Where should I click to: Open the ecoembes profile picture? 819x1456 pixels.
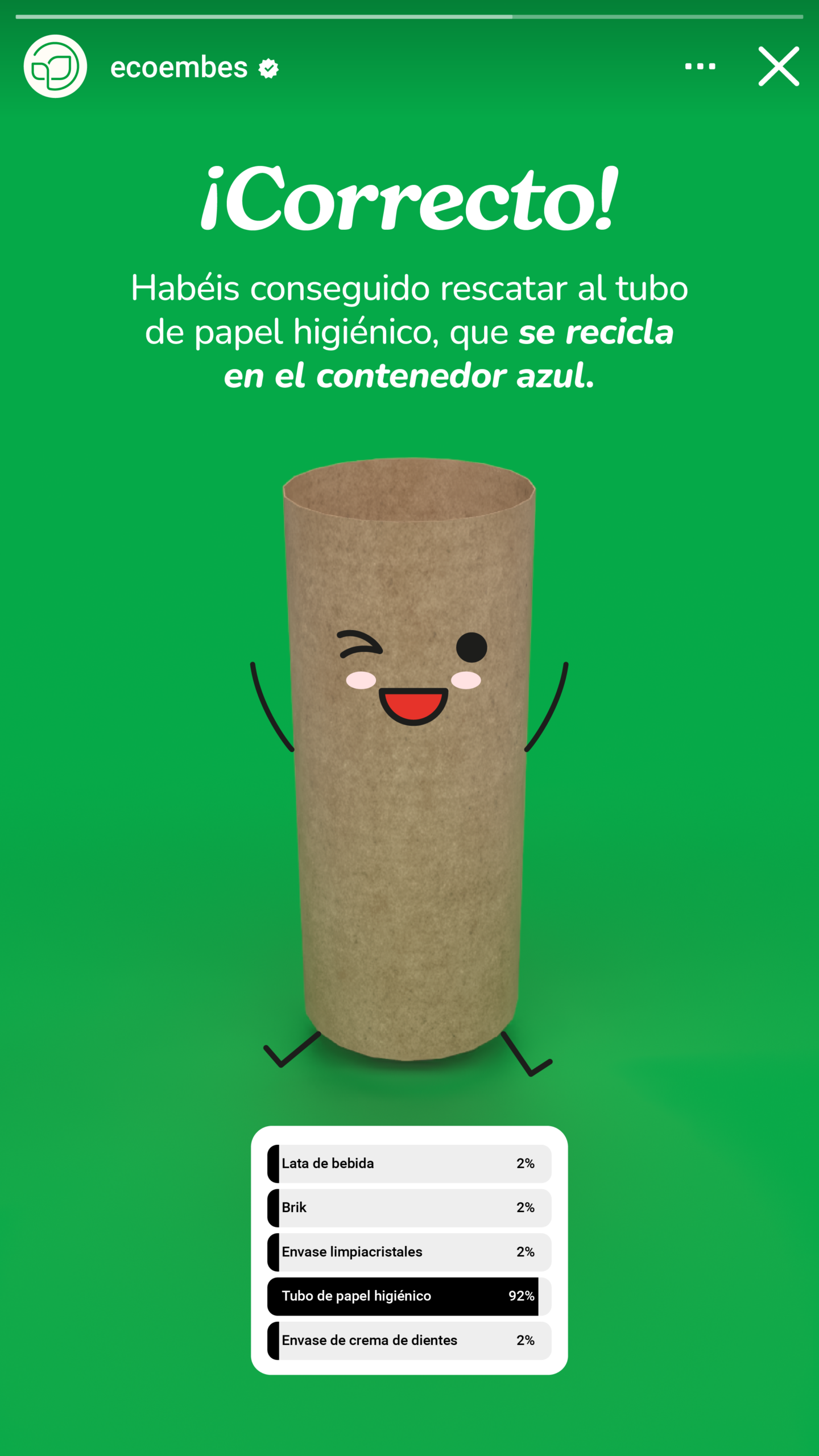click(x=55, y=67)
